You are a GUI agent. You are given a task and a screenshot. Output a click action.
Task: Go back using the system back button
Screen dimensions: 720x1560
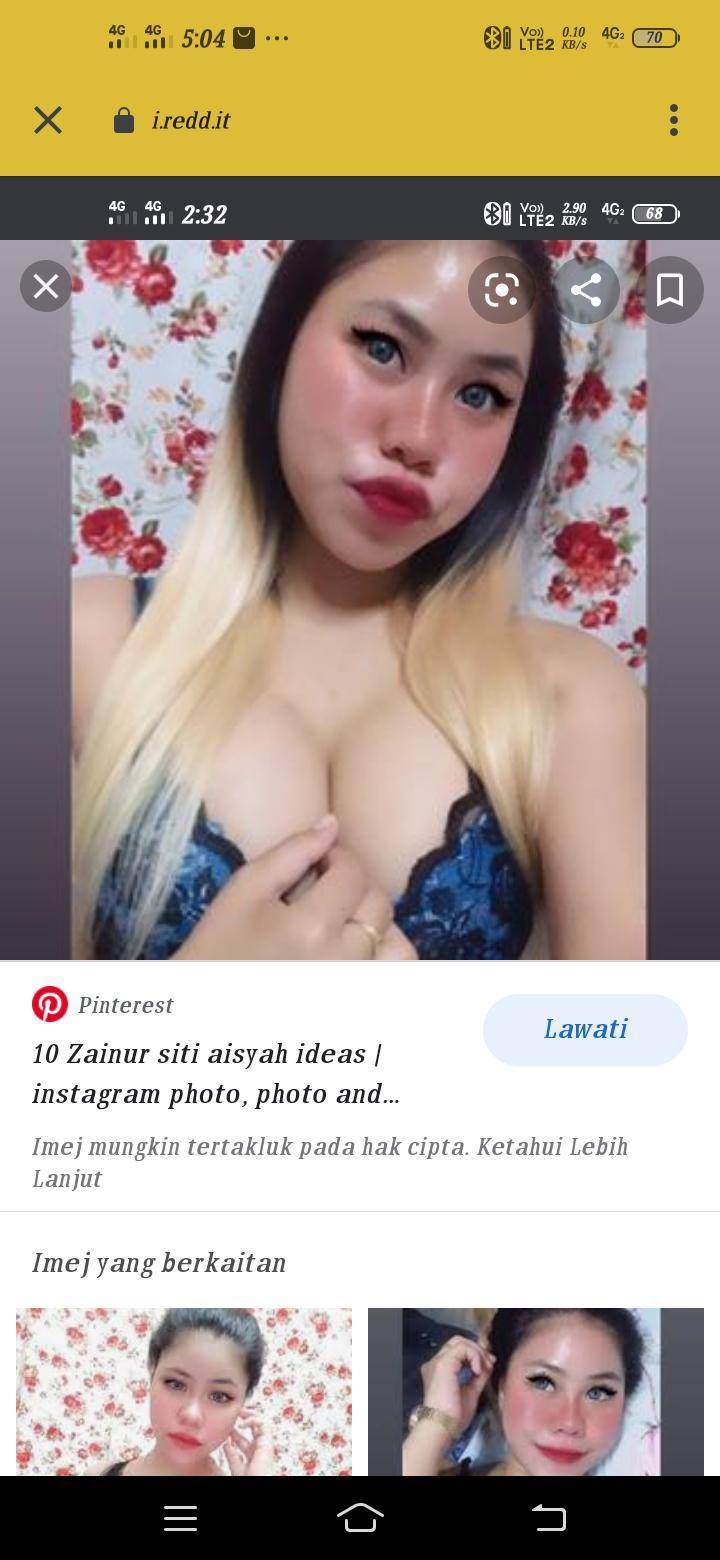coord(548,1518)
